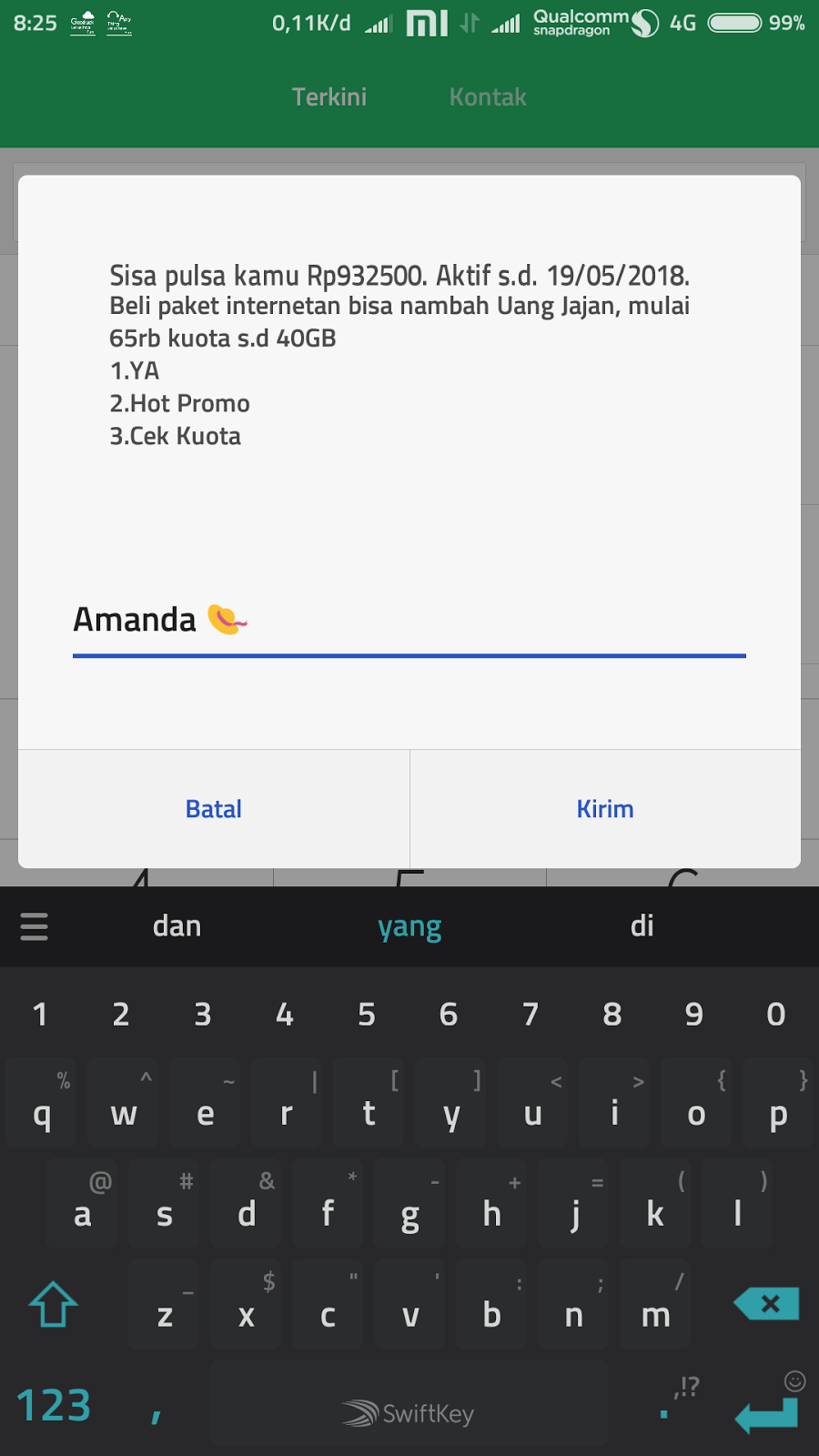The width and height of the screenshot is (819, 1456).
Task: Dismiss the dialog with Batal
Action: coord(213,808)
